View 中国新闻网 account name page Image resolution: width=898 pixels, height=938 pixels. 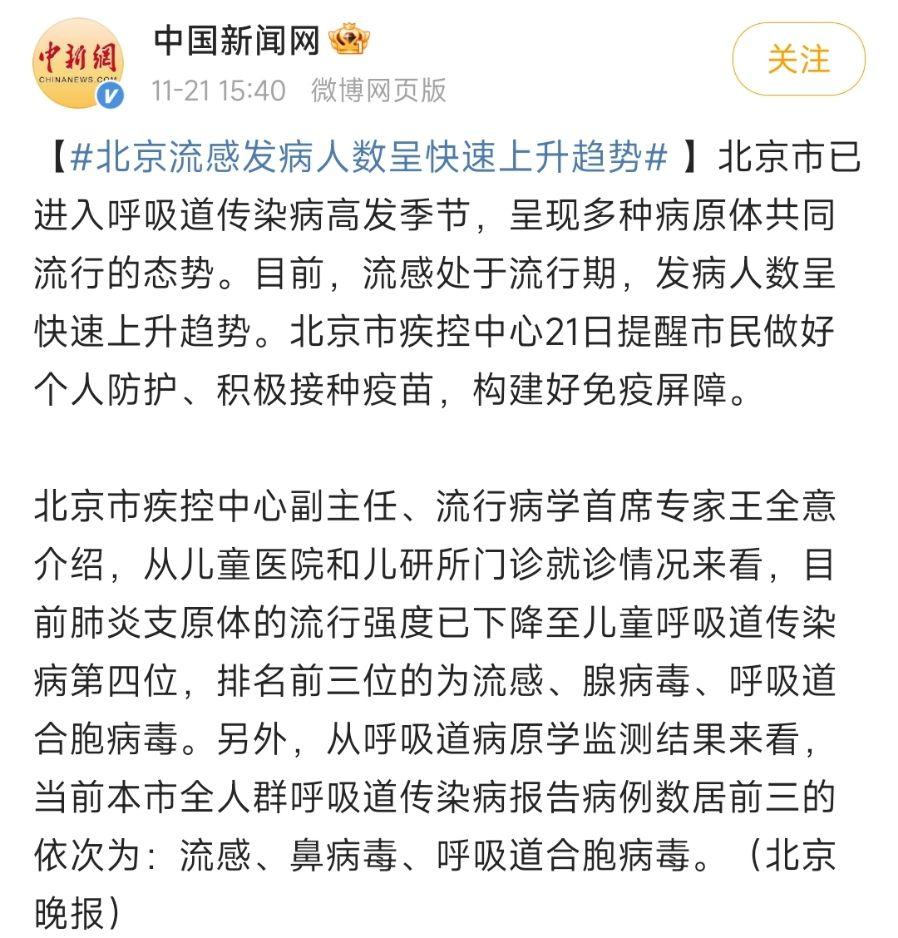(x=236, y=41)
